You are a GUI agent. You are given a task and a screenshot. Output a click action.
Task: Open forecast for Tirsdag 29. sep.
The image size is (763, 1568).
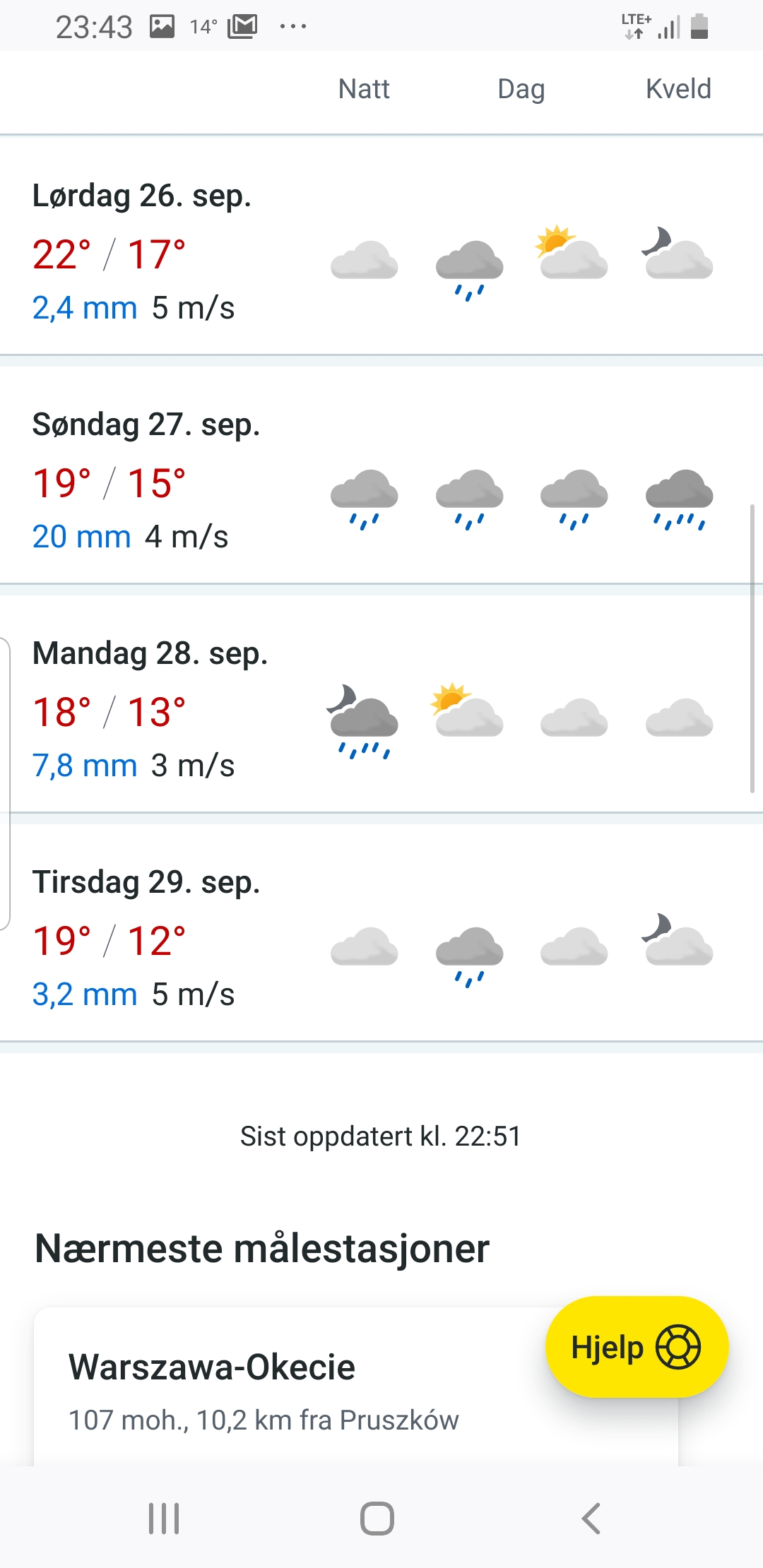(x=381, y=937)
